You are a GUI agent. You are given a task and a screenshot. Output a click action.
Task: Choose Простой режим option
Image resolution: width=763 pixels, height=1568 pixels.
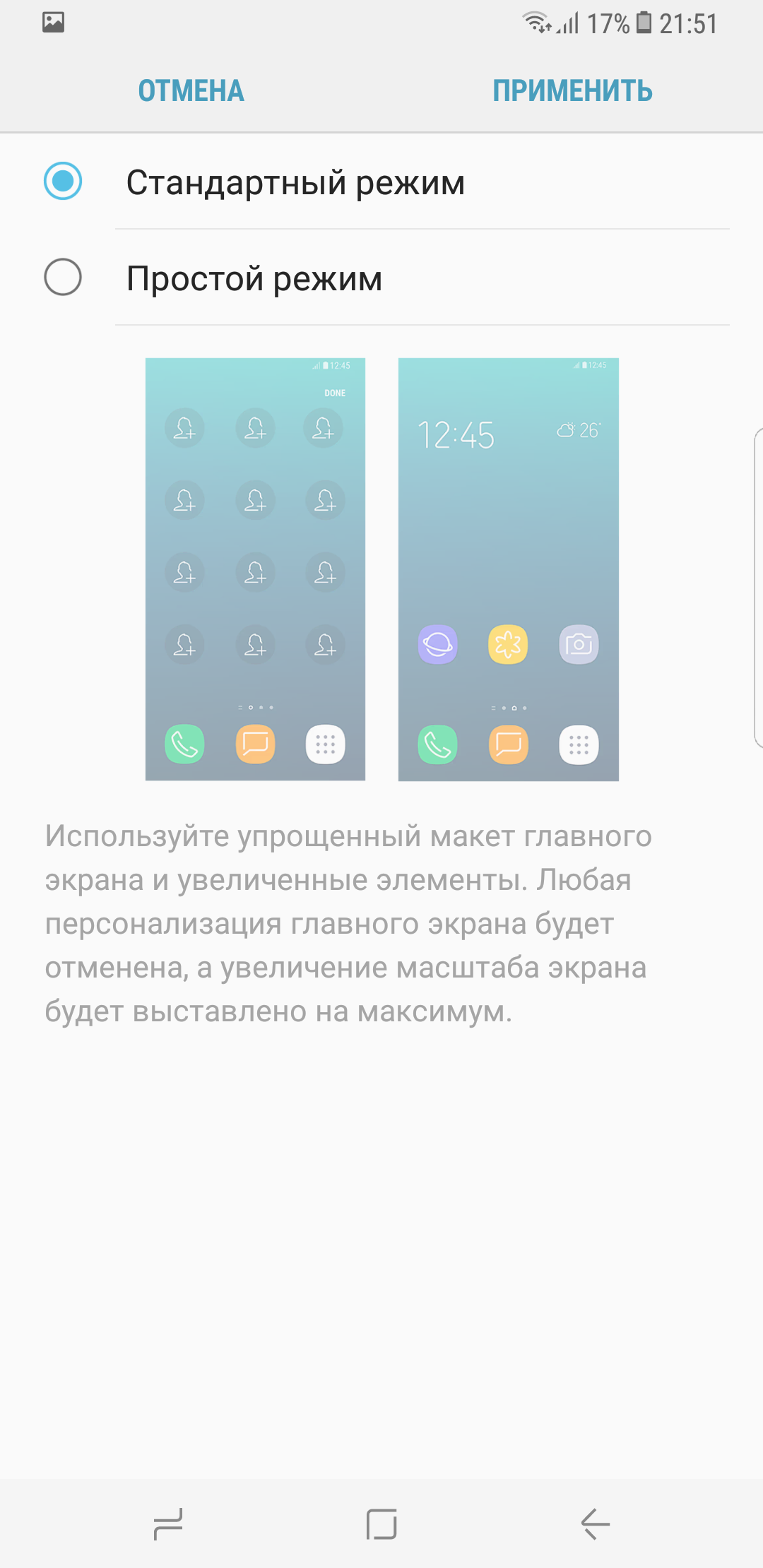(x=381, y=278)
